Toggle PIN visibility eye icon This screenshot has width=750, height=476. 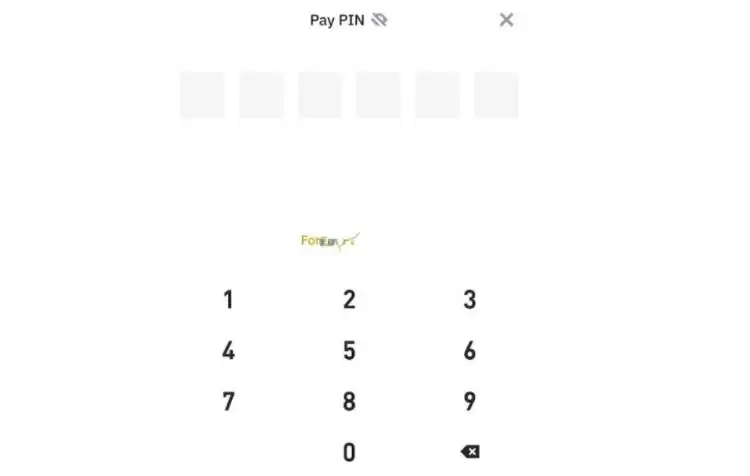click(379, 20)
